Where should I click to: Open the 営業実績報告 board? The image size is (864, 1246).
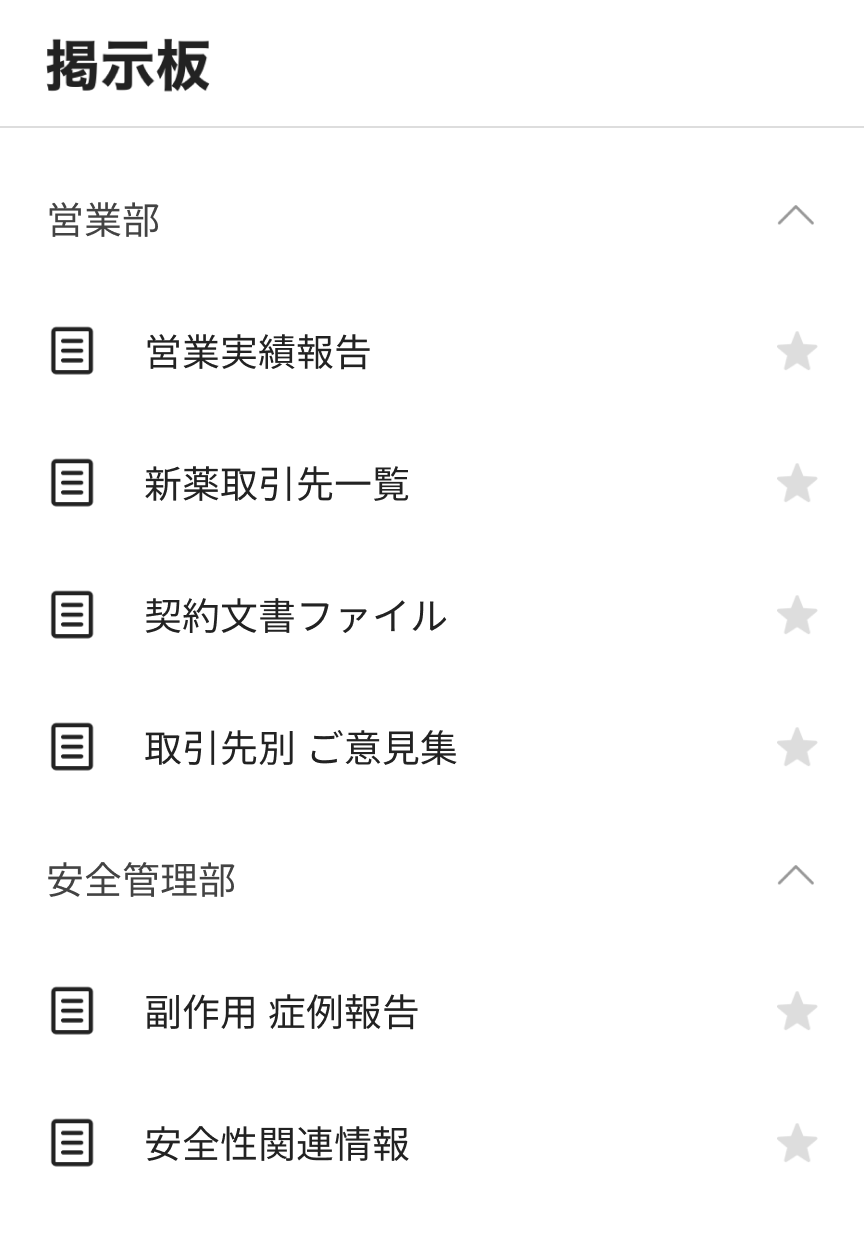(258, 352)
